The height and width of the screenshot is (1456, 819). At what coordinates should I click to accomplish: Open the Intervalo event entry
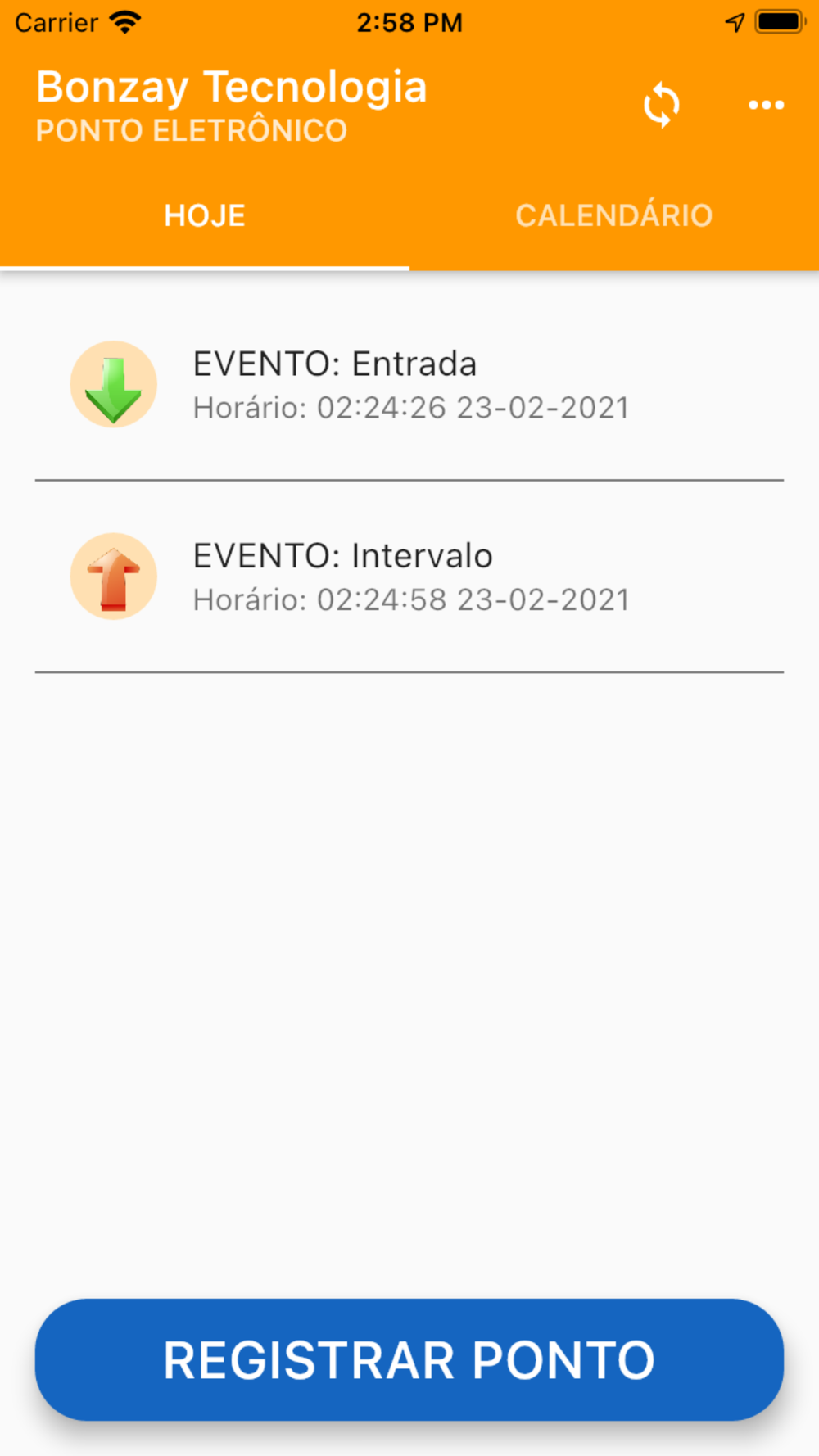[409, 577]
